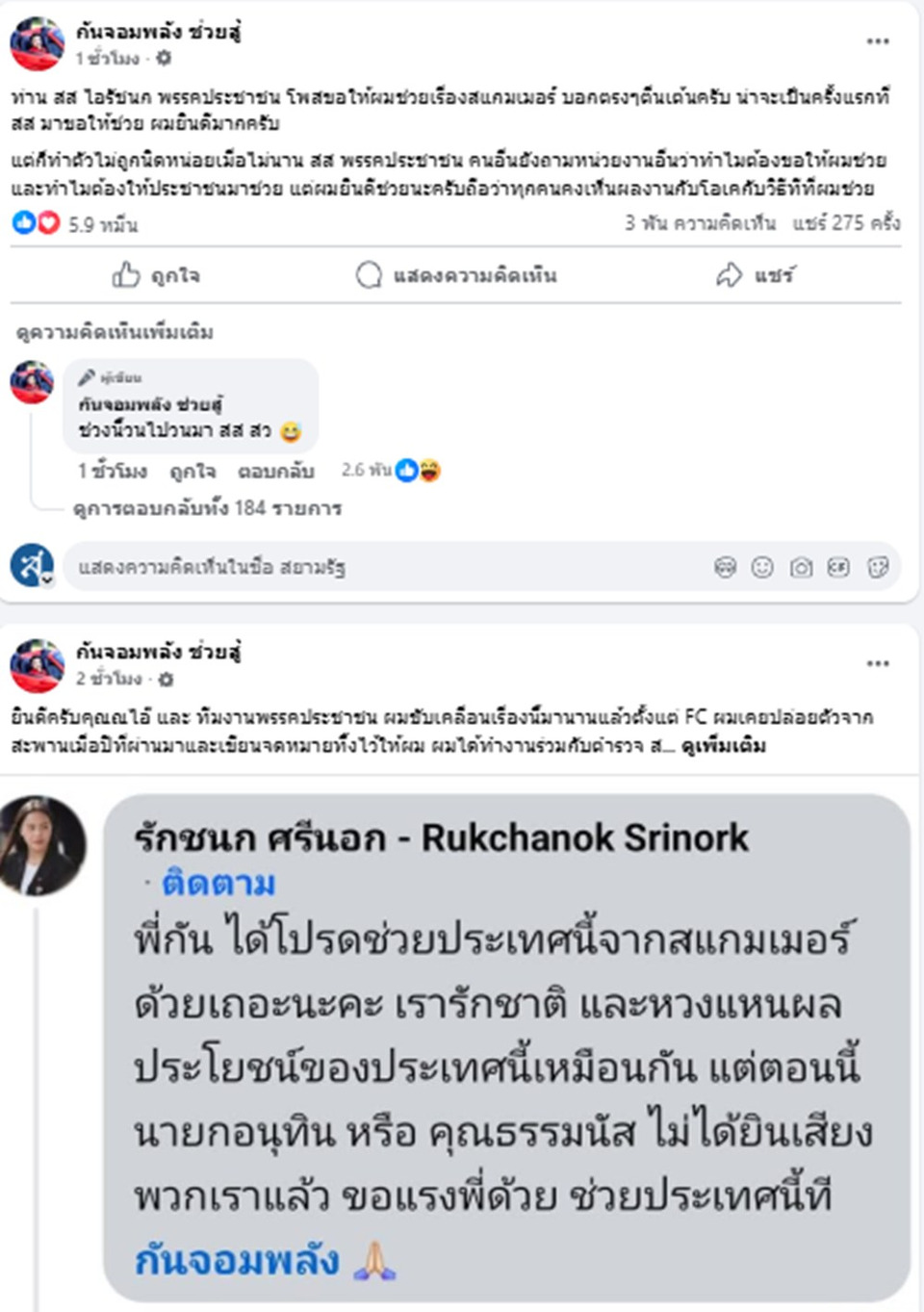Open the 3 พัน ความคิดเห็น comment count

coord(700,223)
